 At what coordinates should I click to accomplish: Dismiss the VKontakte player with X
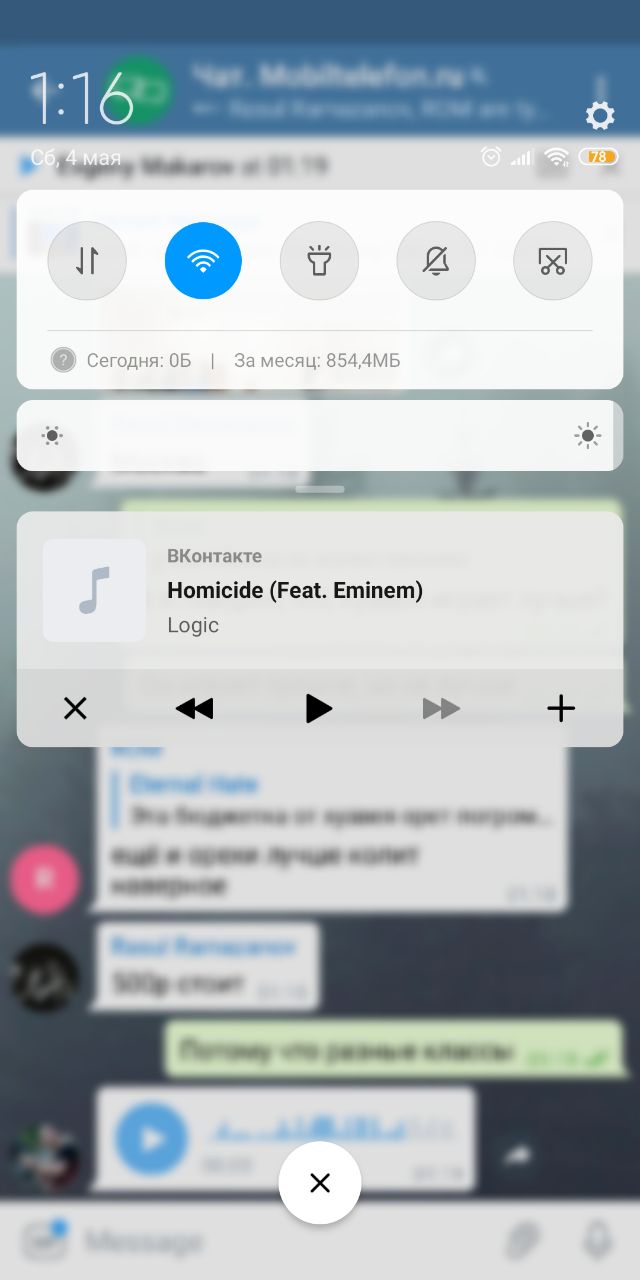point(75,709)
